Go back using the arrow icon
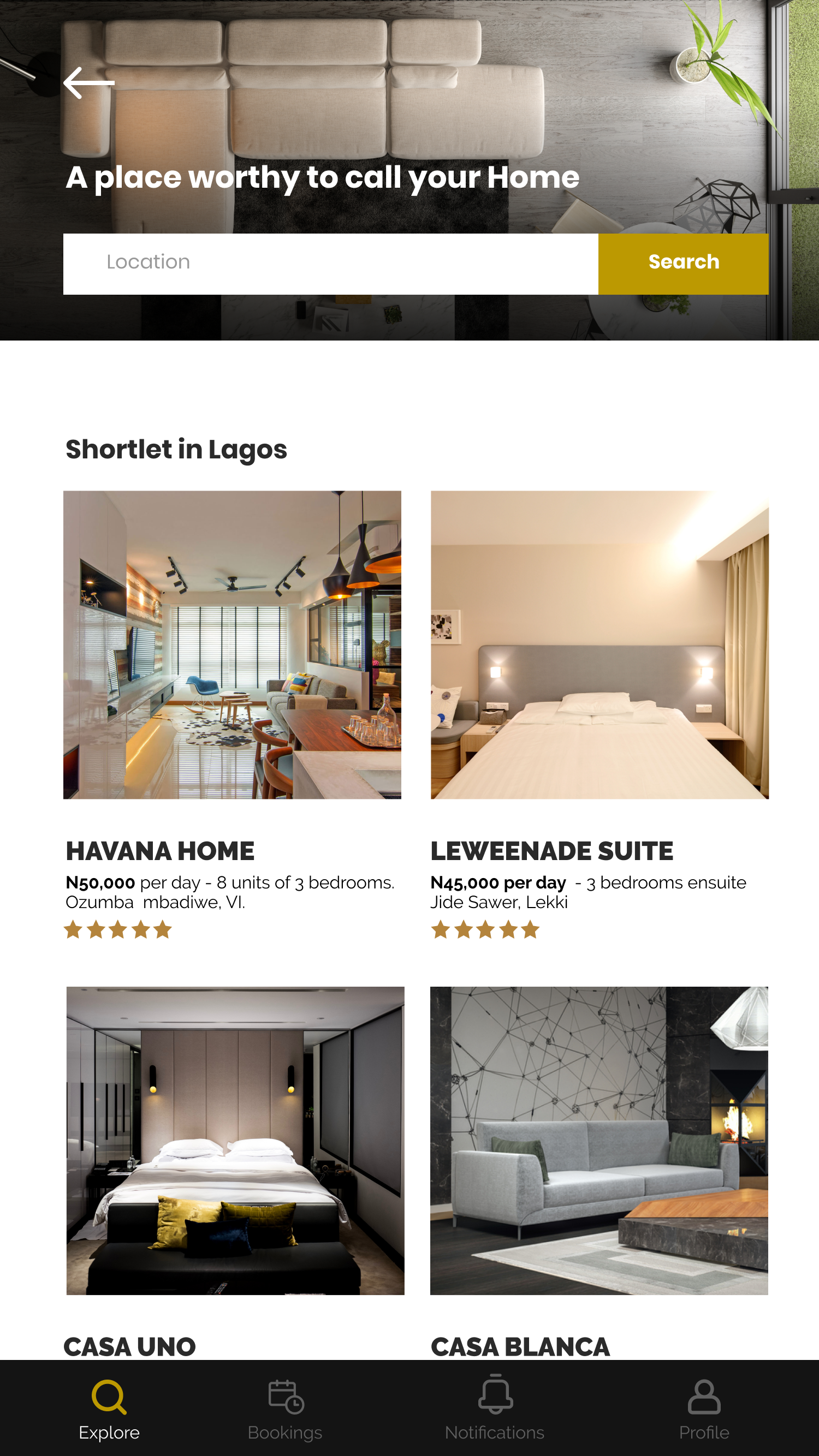819x1456 pixels. 89,83
